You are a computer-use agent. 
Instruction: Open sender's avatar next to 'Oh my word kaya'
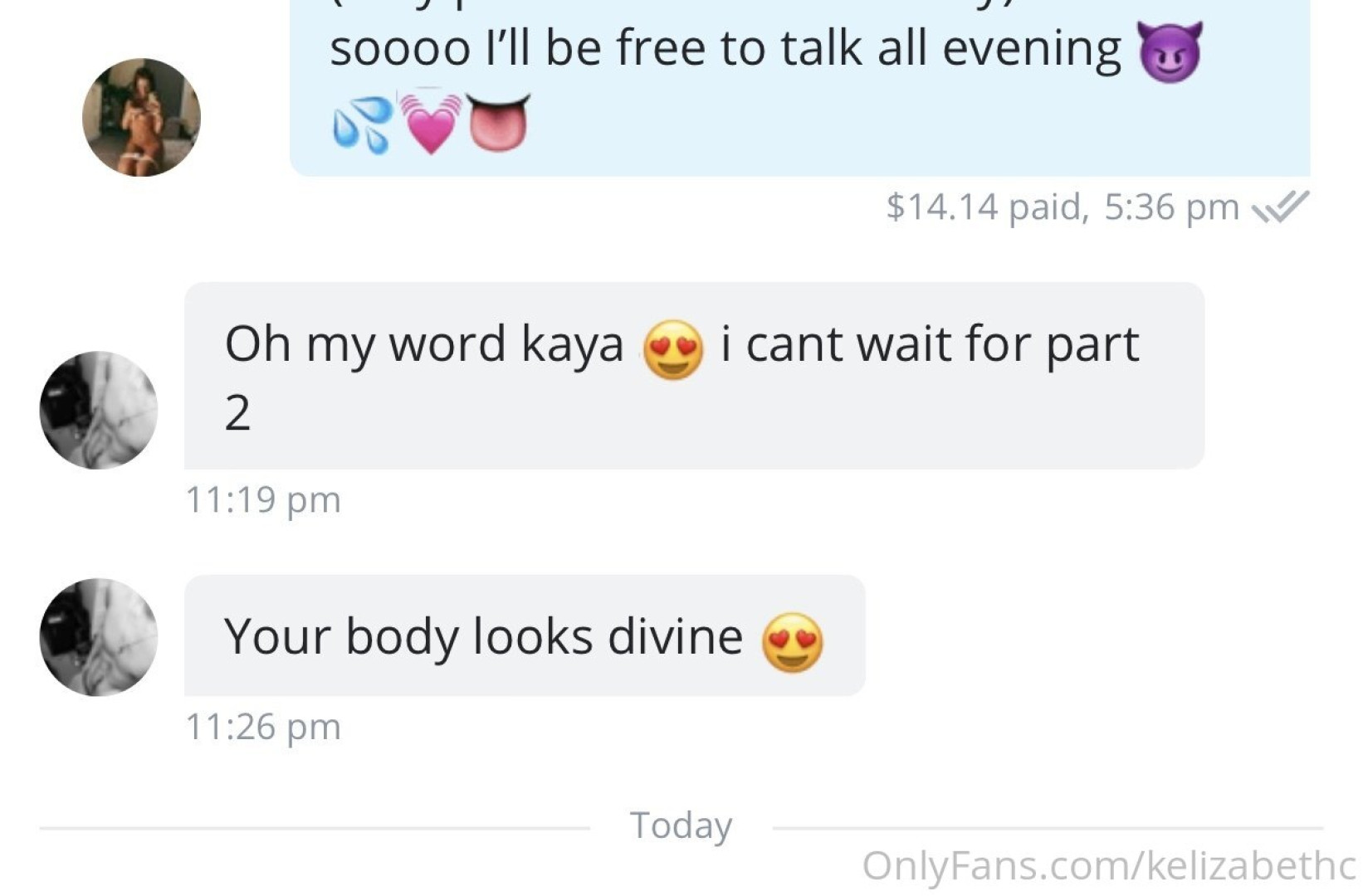click(98, 410)
